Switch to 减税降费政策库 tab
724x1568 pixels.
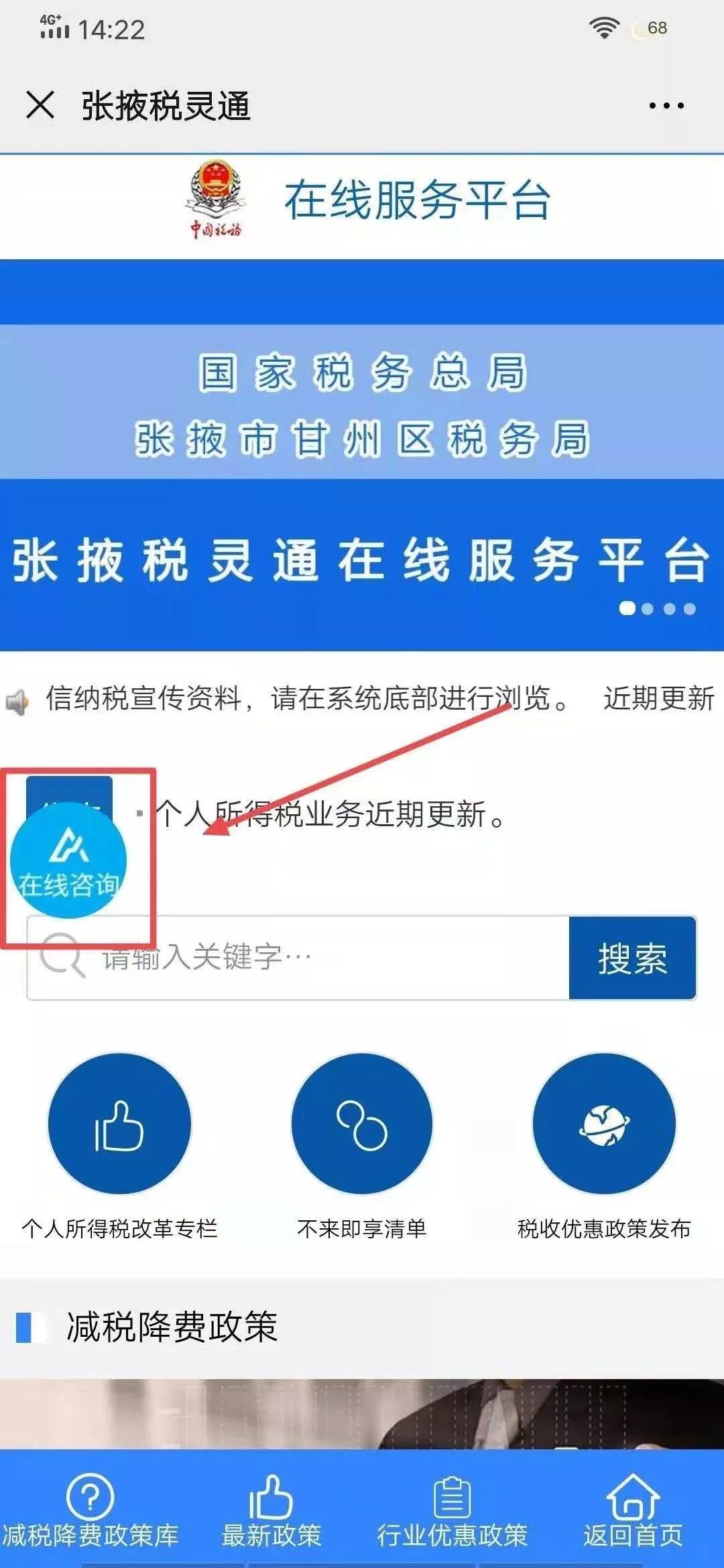click(90, 1510)
